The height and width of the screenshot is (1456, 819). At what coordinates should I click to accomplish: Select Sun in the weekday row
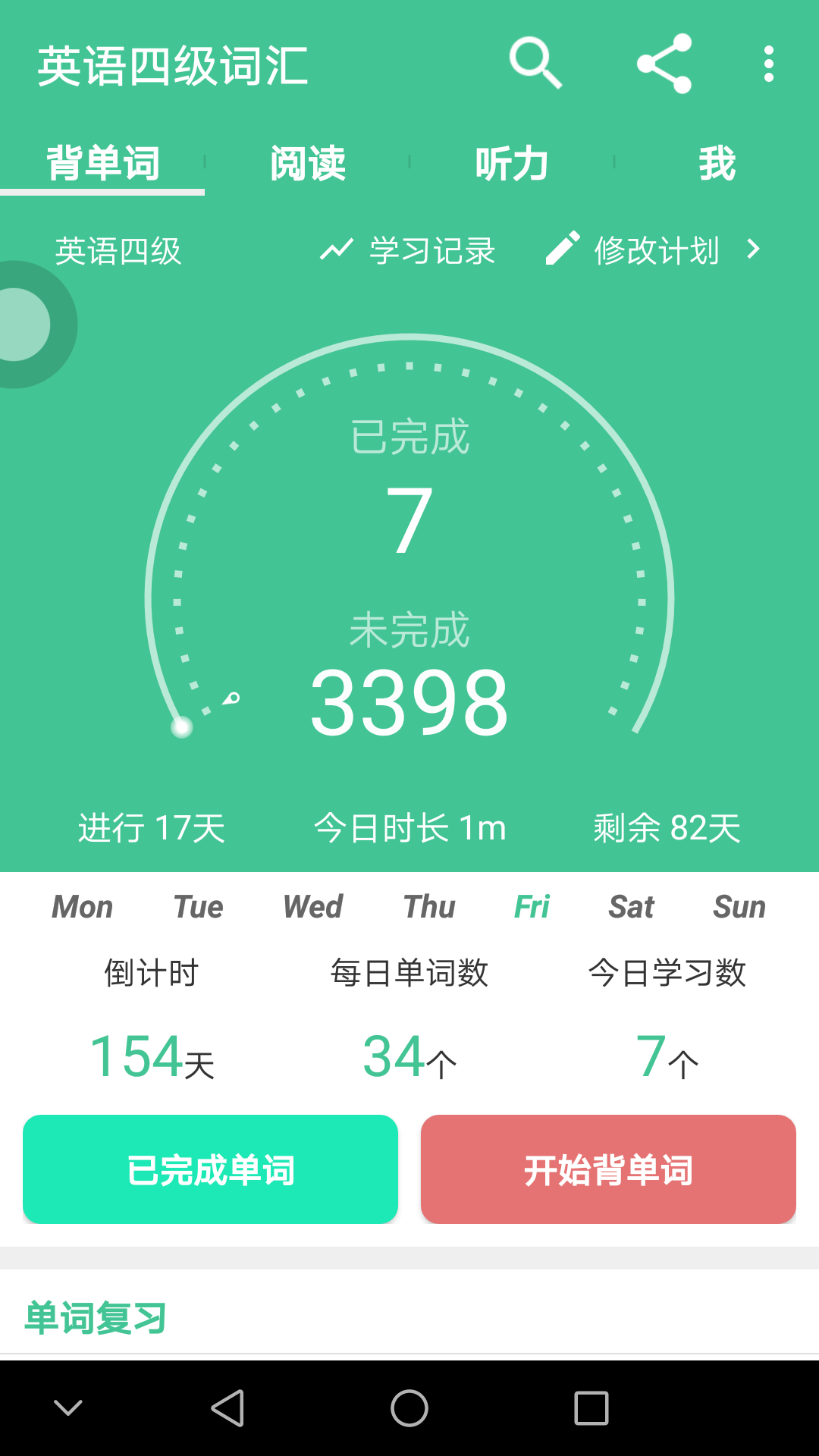(741, 907)
